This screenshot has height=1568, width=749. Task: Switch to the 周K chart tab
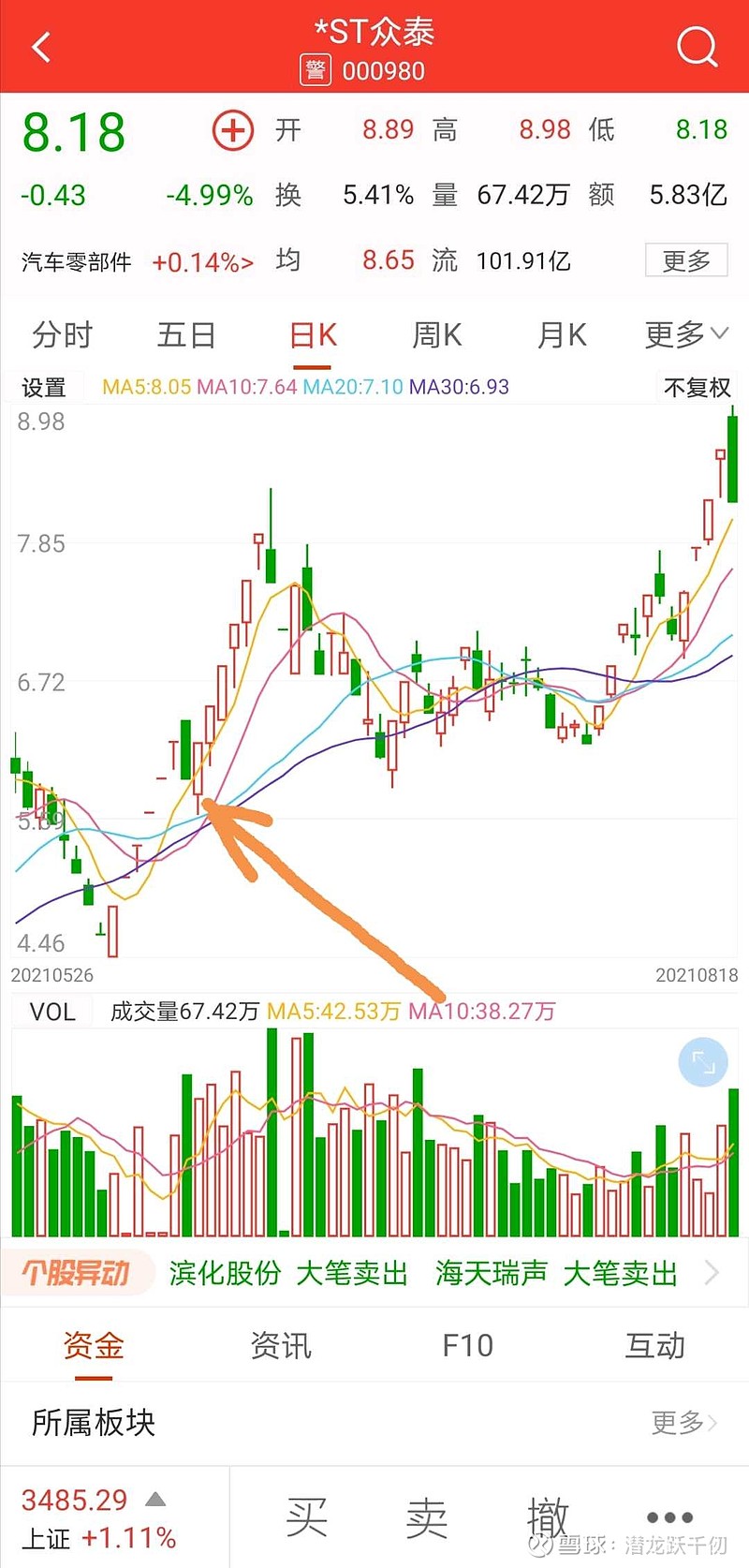(x=437, y=335)
